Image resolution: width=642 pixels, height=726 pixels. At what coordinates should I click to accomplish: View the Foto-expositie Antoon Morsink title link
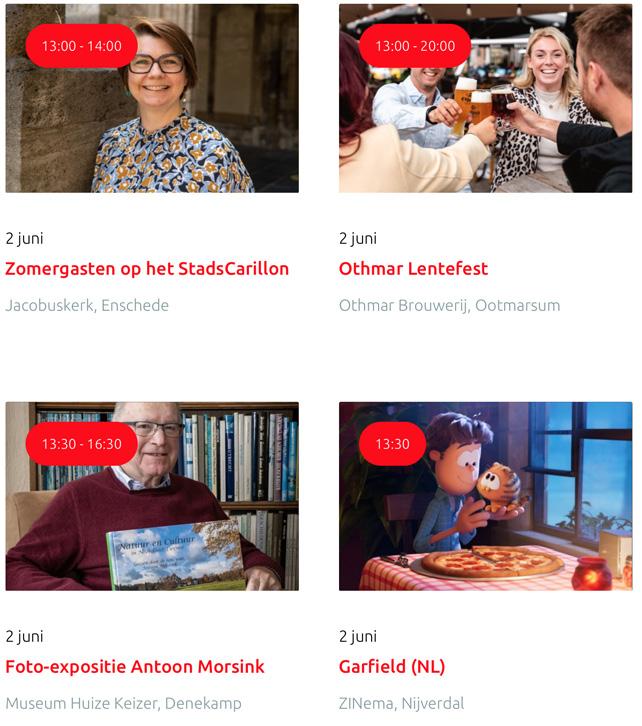[x=135, y=667]
